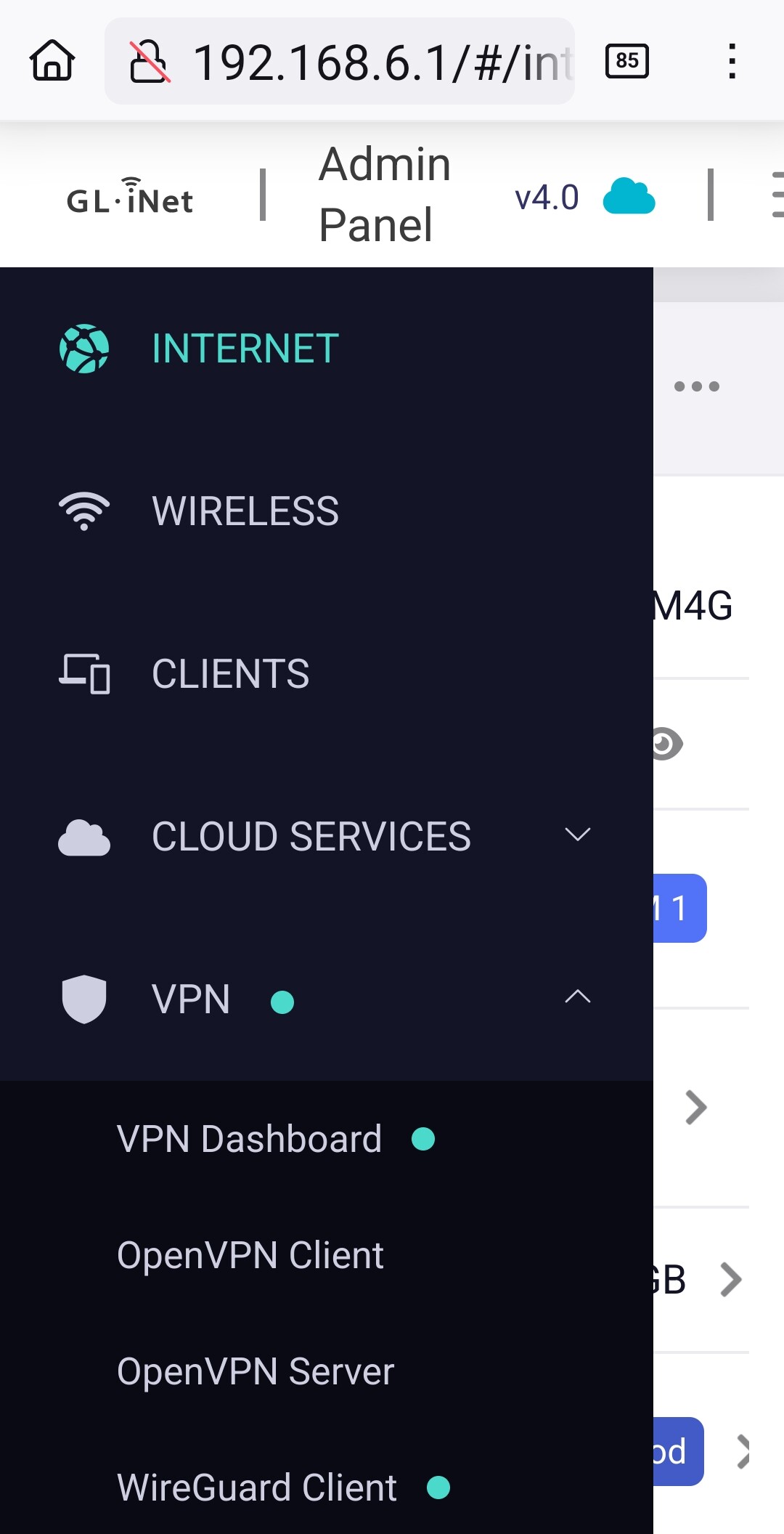Select OpenVPN Client

(x=327, y=1255)
